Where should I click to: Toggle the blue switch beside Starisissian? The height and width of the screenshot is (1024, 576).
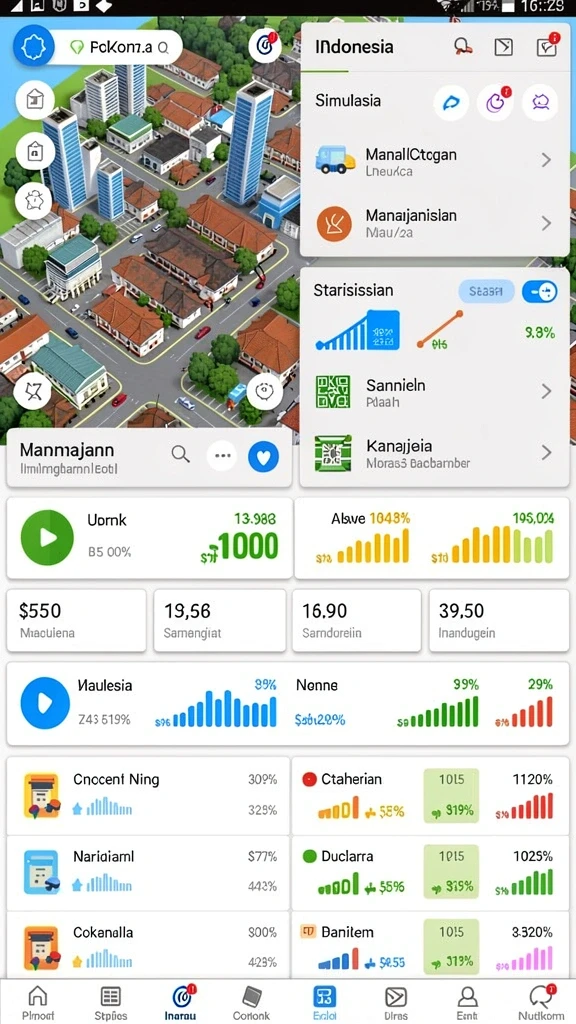coord(539,291)
